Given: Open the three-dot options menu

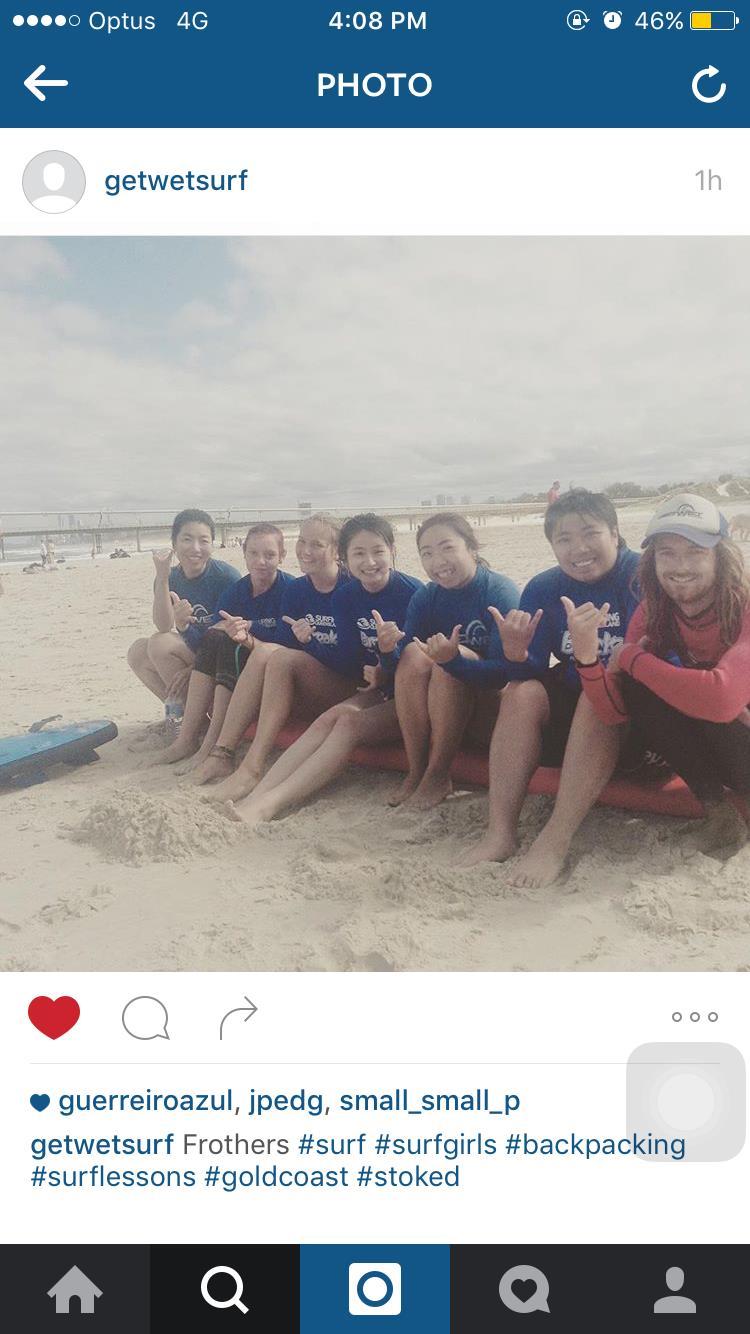Looking at the screenshot, I should tap(695, 1017).
